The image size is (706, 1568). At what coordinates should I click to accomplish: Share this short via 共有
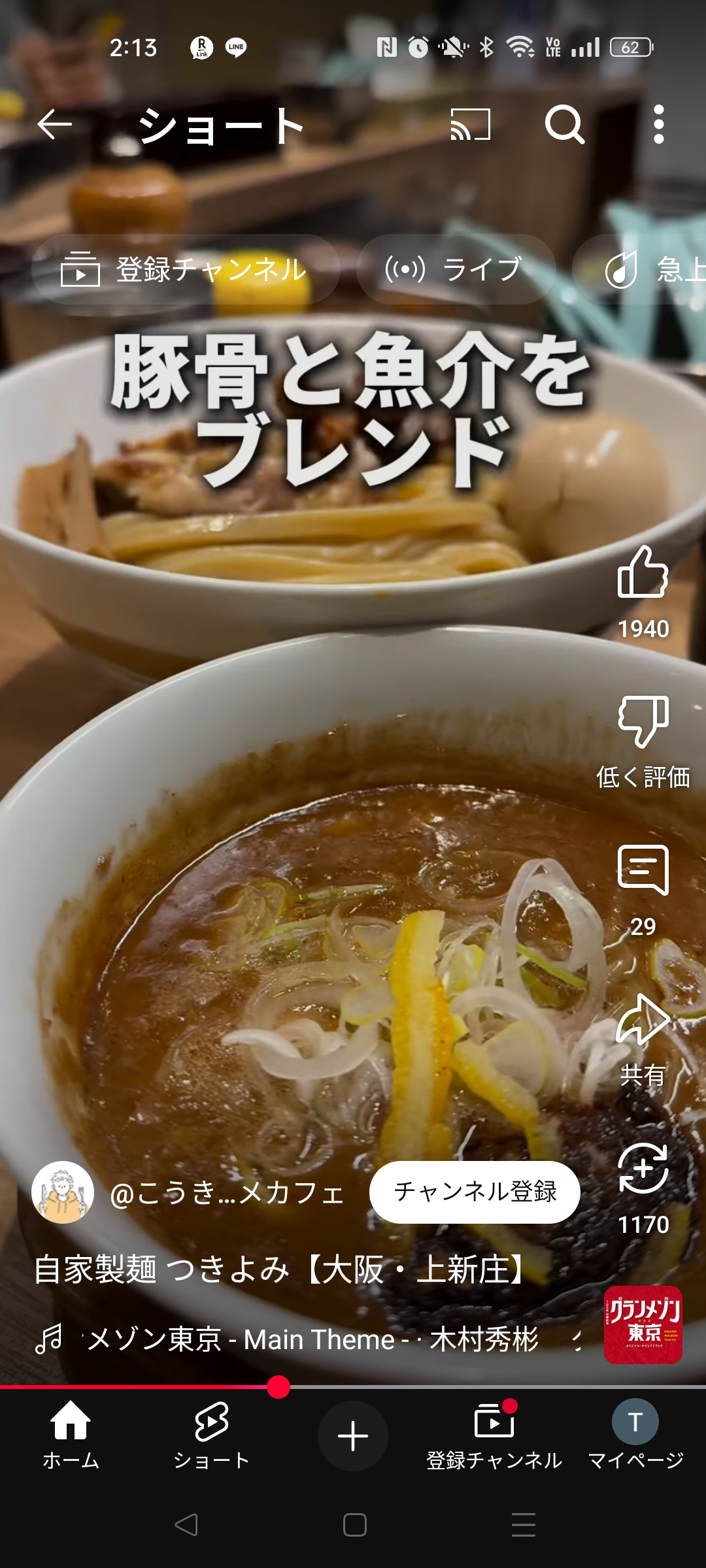point(643,1021)
